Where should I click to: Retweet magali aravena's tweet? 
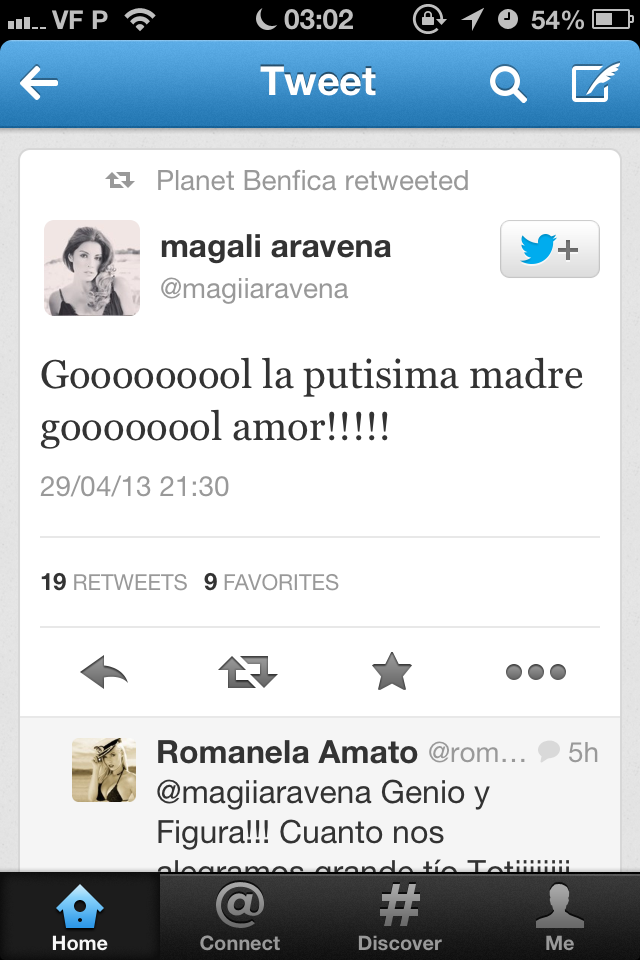[248, 673]
